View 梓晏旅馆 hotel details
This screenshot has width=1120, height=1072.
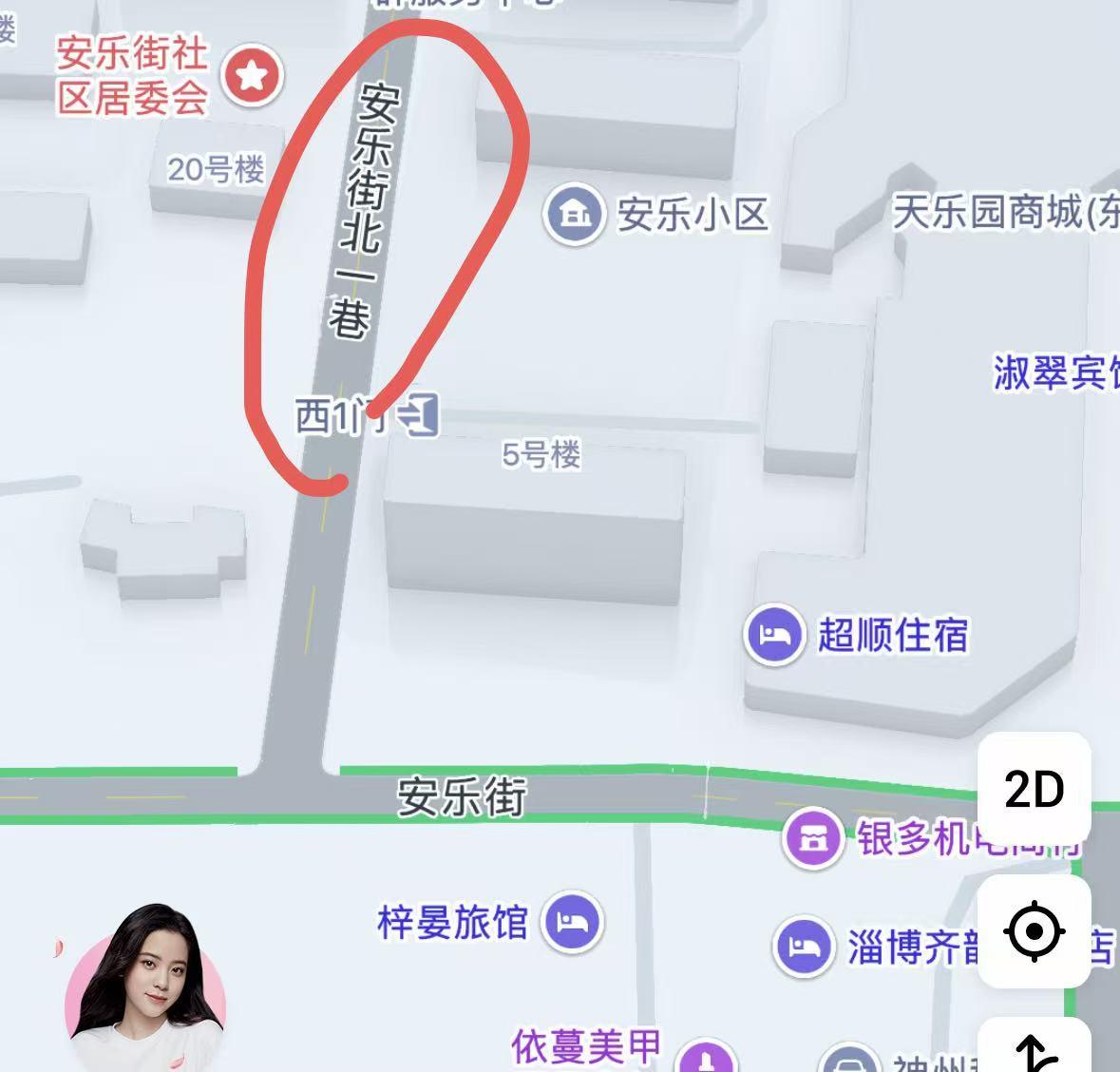[x=573, y=922]
